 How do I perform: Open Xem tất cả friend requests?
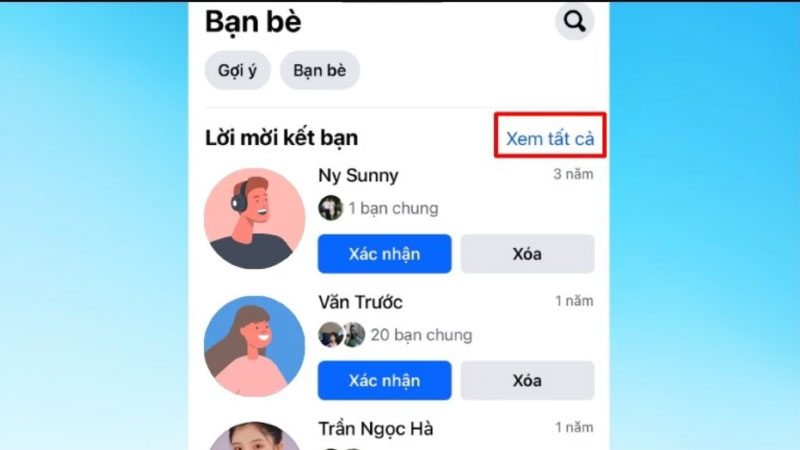[x=550, y=139]
